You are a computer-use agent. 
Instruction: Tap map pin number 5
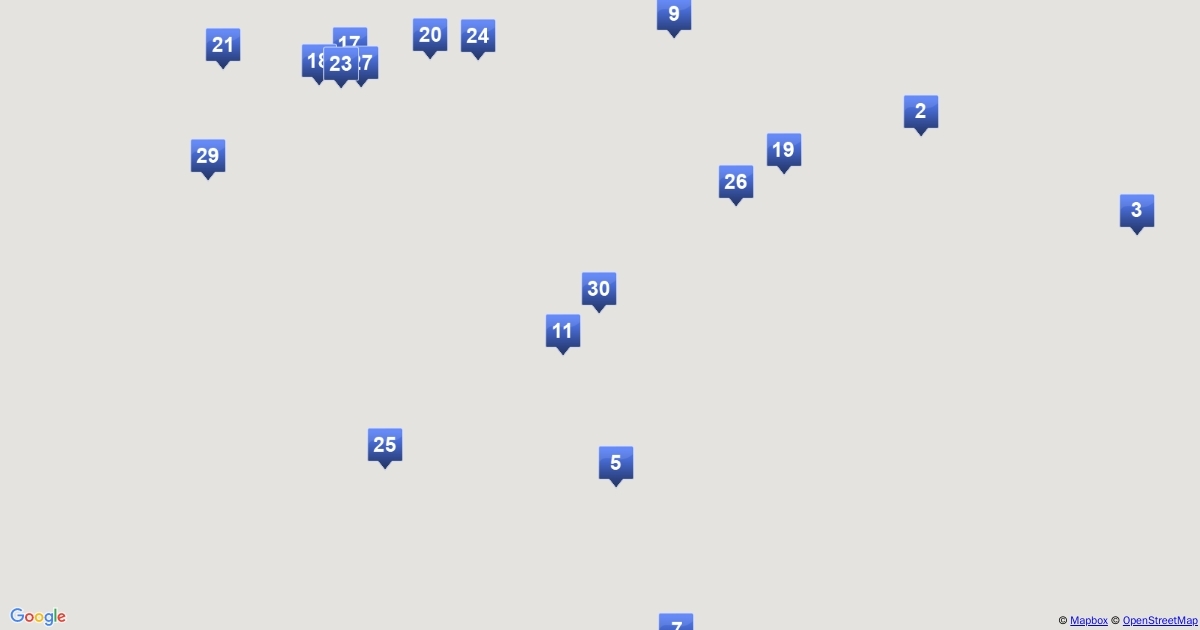point(616,463)
